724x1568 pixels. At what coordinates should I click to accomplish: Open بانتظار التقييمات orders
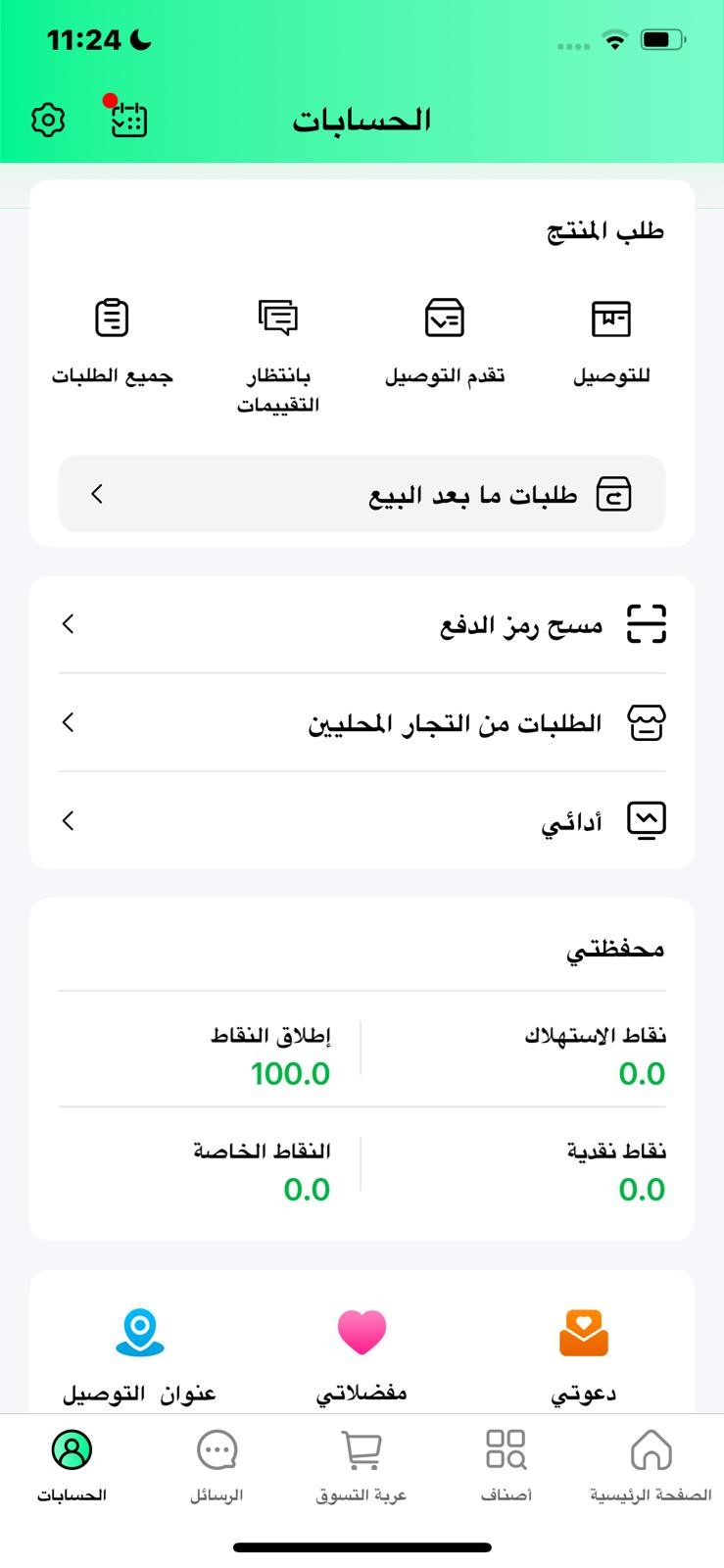(x=278, y=354)
